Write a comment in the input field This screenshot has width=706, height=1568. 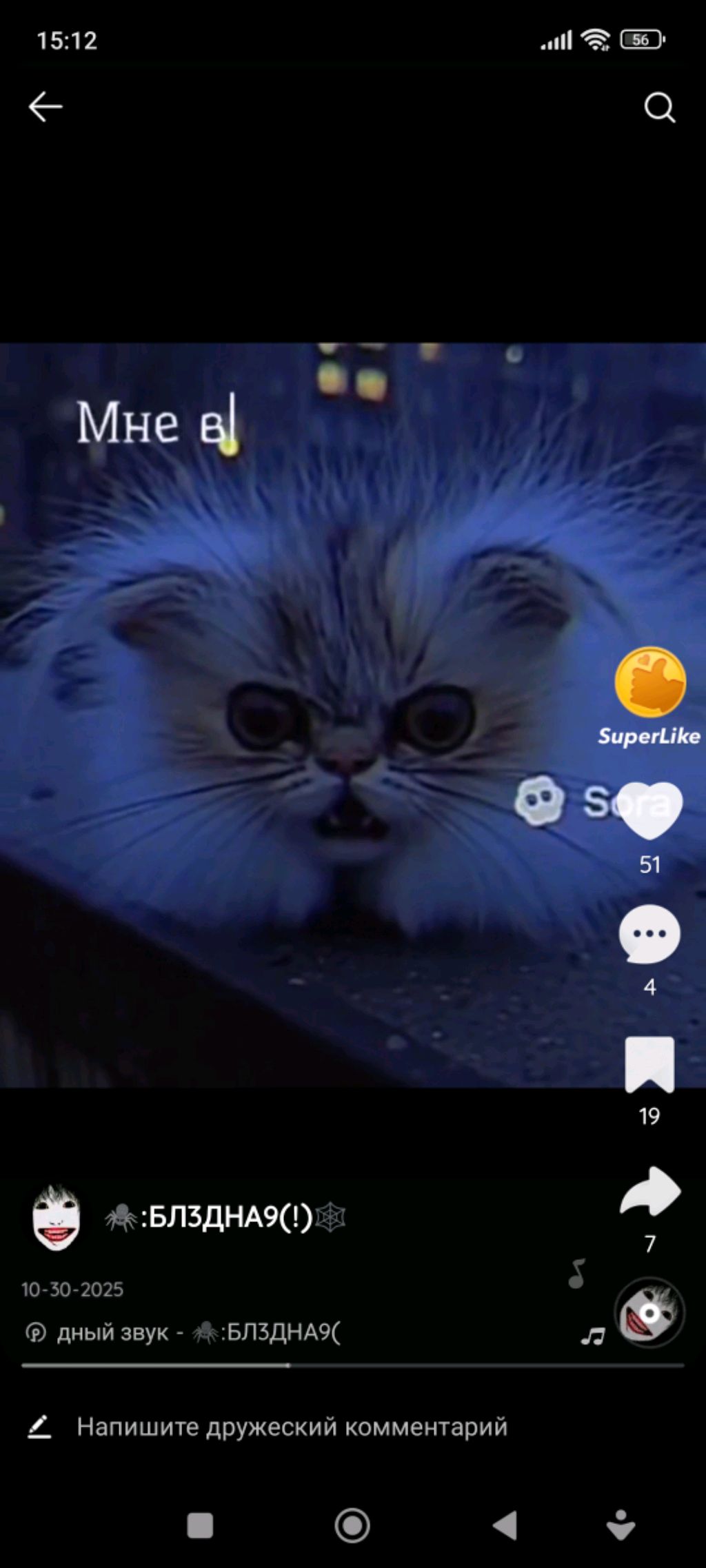[x=292, y=1427]
